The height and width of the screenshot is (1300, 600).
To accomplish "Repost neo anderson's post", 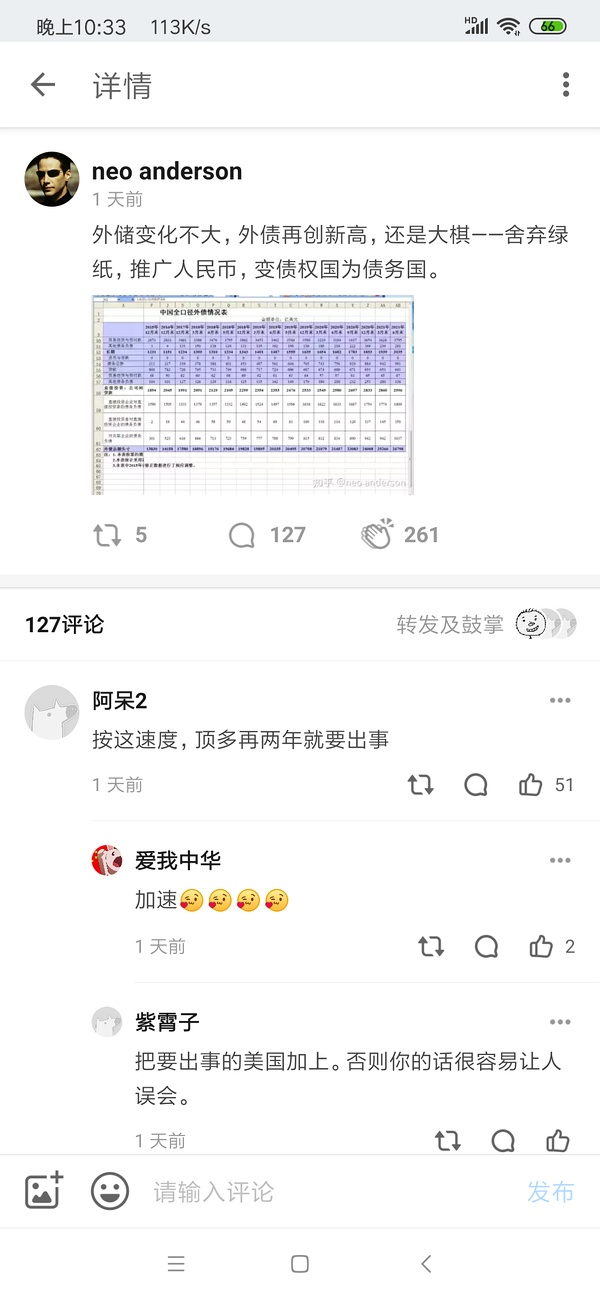I will 106,535.
